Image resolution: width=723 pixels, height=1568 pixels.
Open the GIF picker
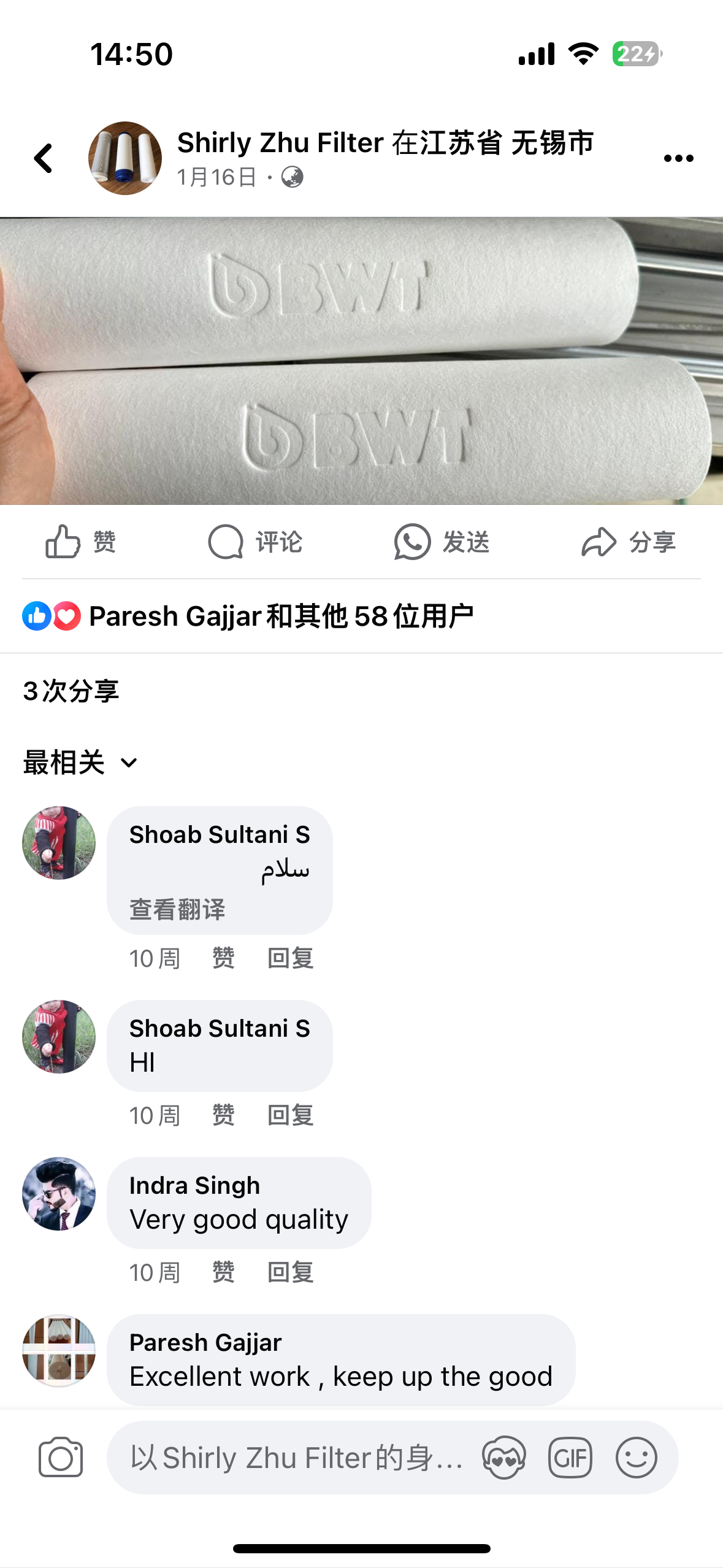tap(570, 1457)
